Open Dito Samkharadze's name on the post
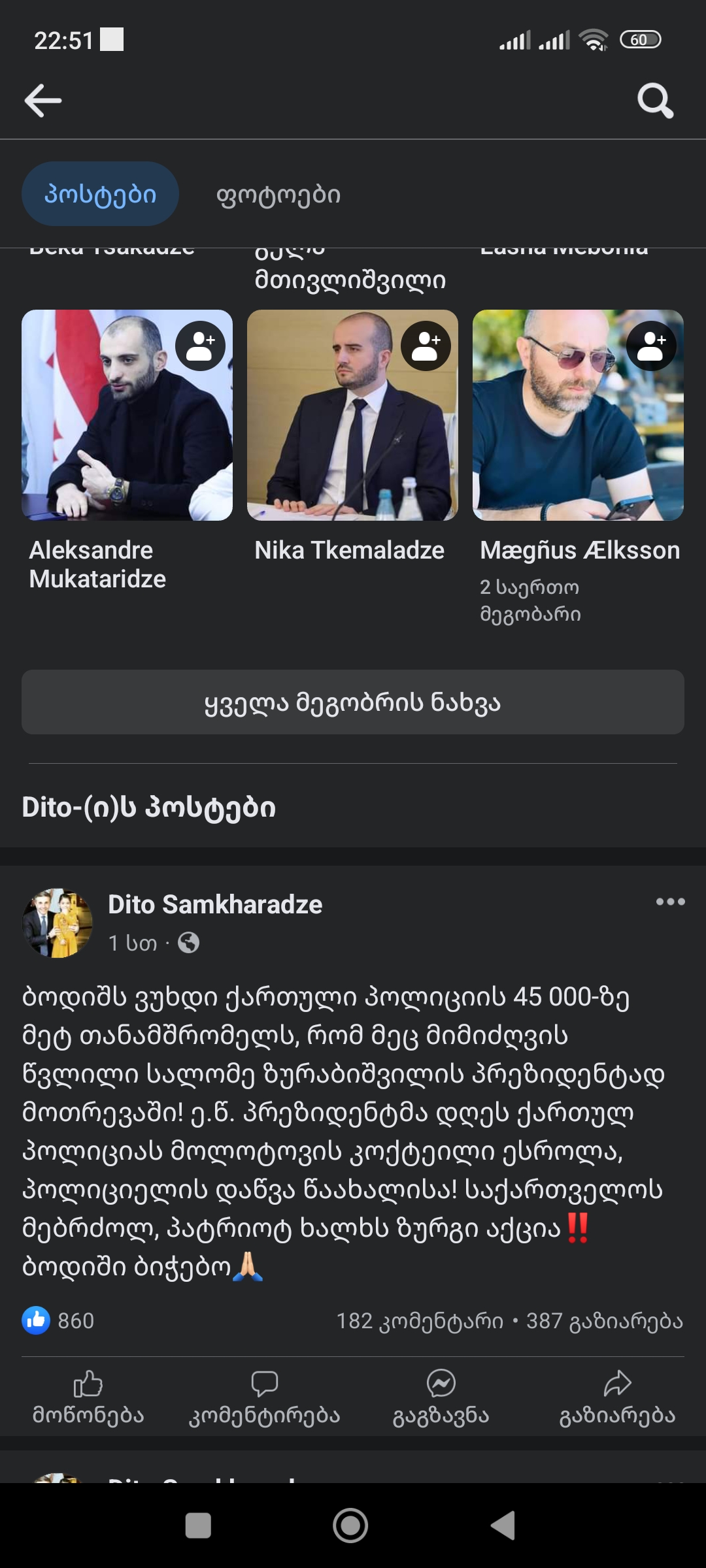 pos(215,904)
